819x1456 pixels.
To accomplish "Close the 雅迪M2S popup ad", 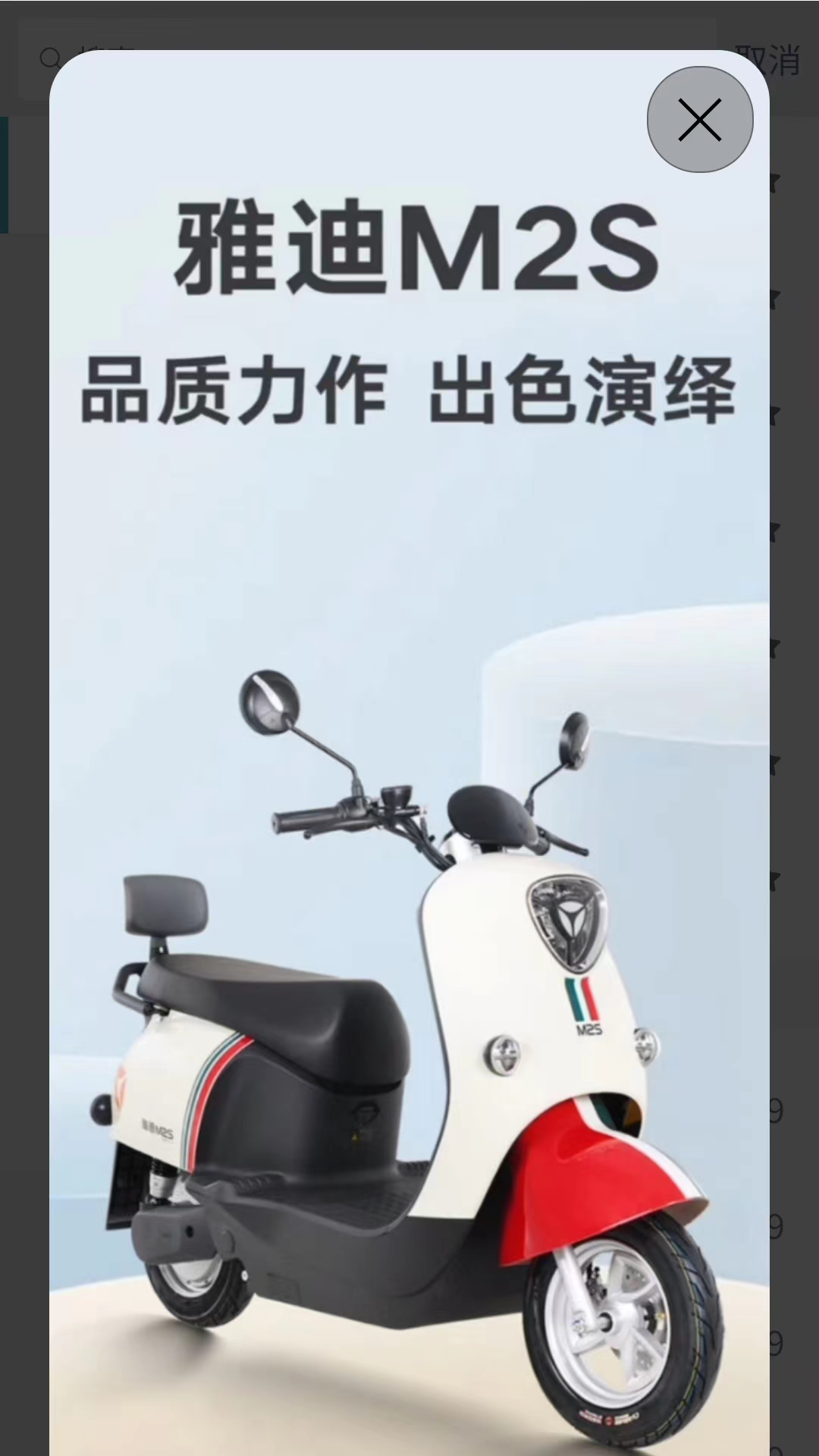I will (x=699, y=120).
